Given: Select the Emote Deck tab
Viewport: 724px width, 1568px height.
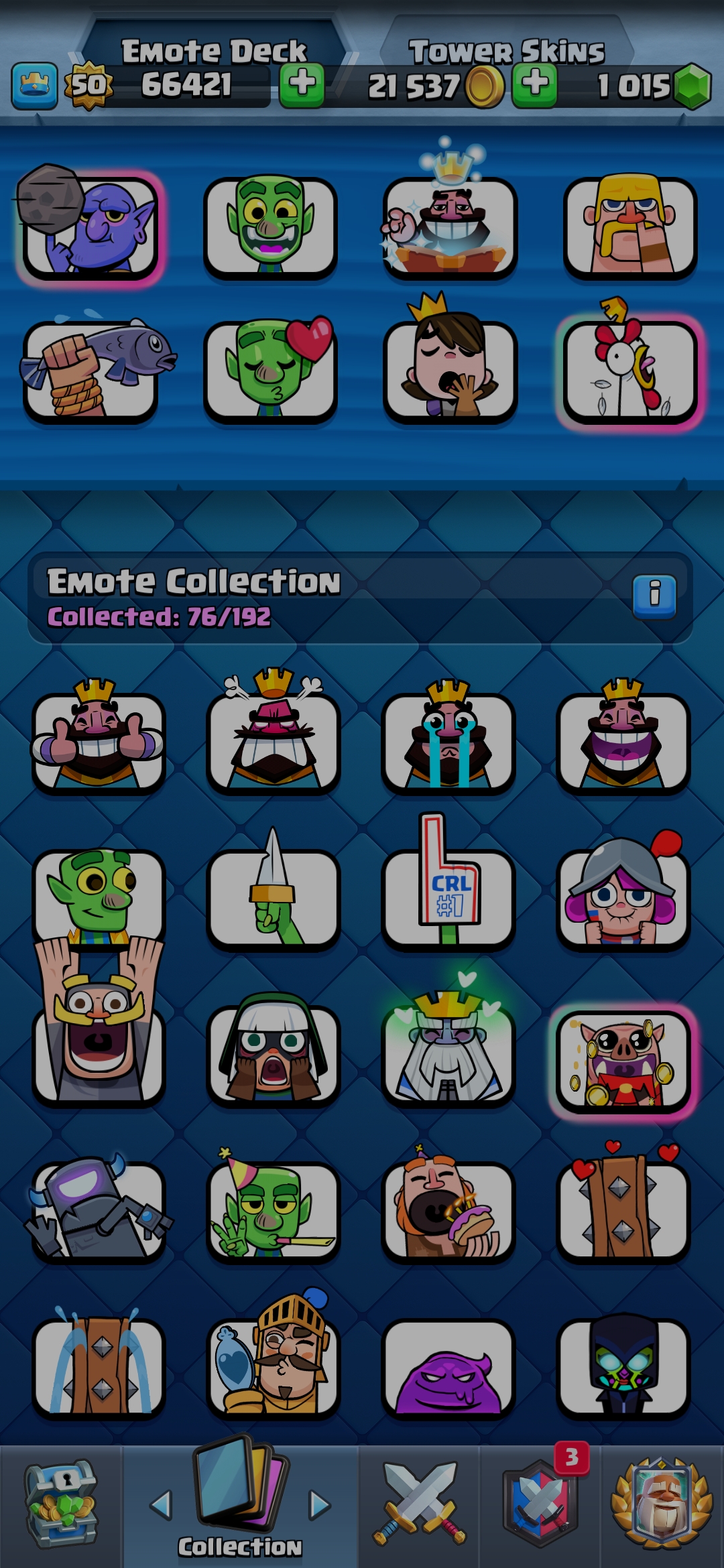Looking at the screenshot, I should 214,51.
